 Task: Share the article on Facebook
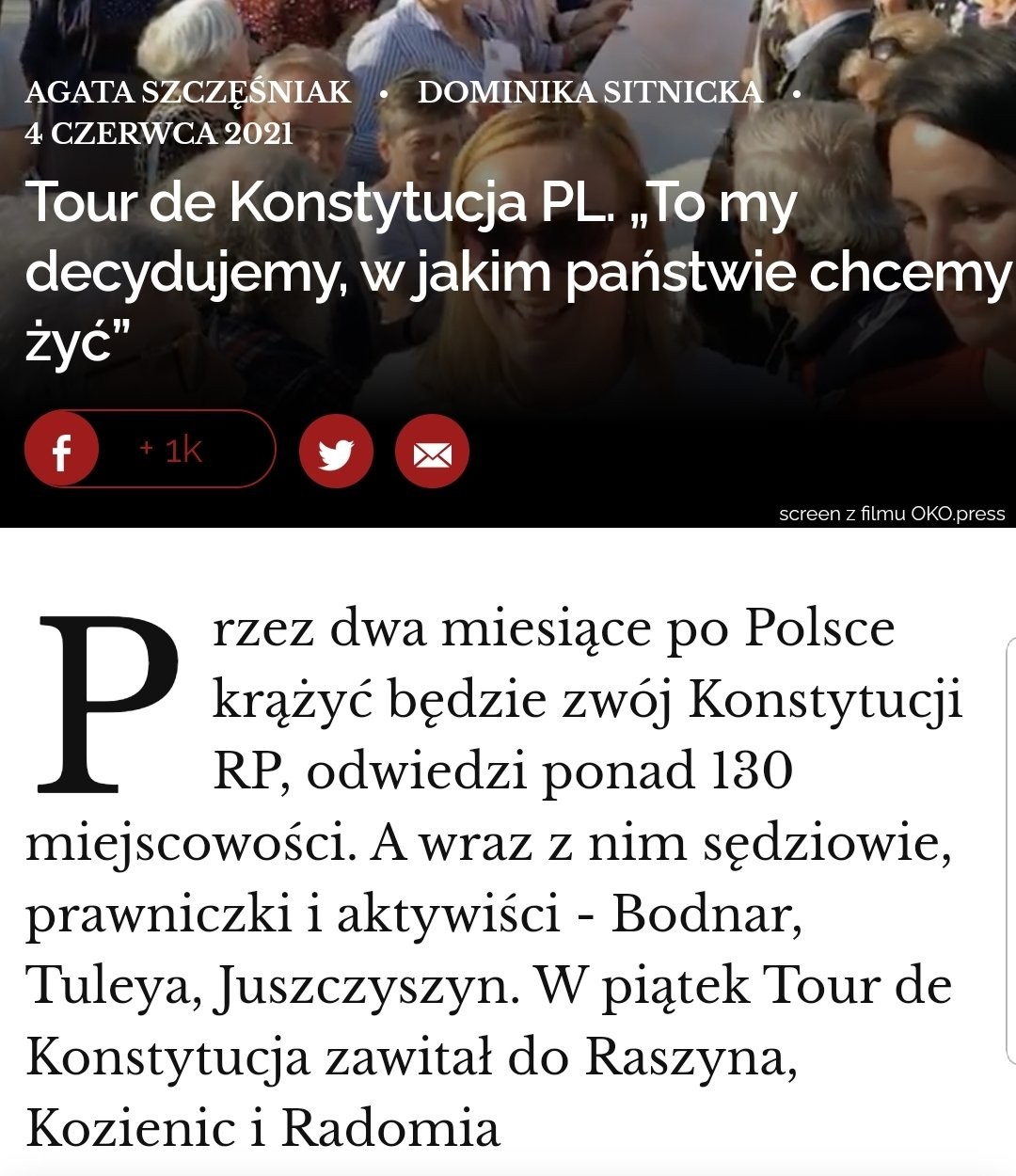point(62,450)
